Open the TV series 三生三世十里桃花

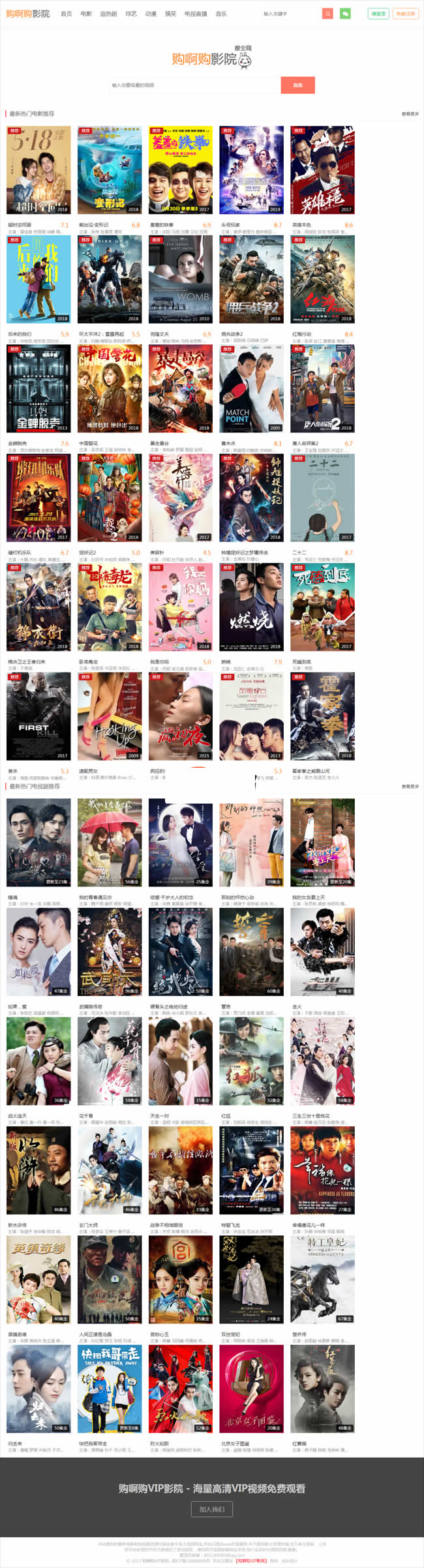pyautogui.click(x=322, y=1061)
